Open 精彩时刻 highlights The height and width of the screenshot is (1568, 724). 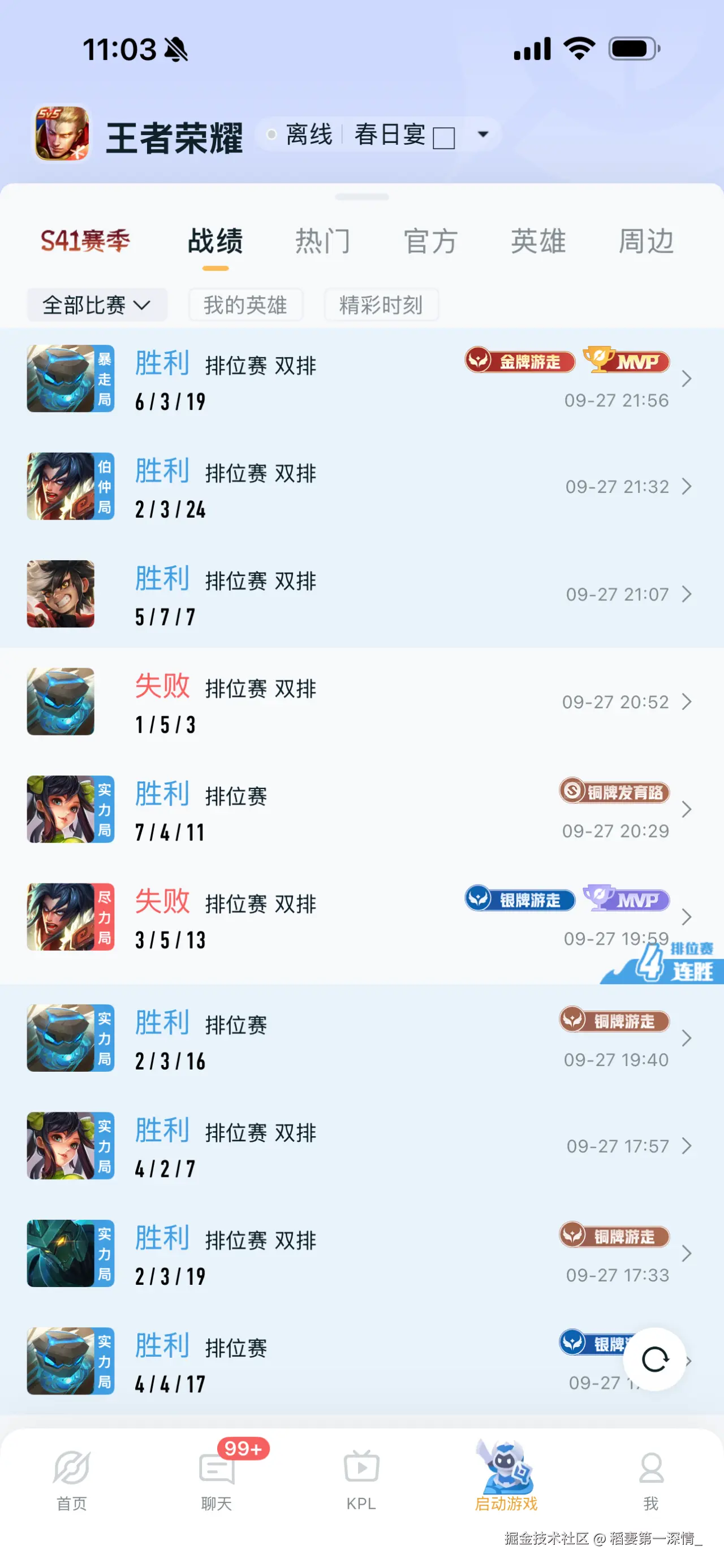382,305
